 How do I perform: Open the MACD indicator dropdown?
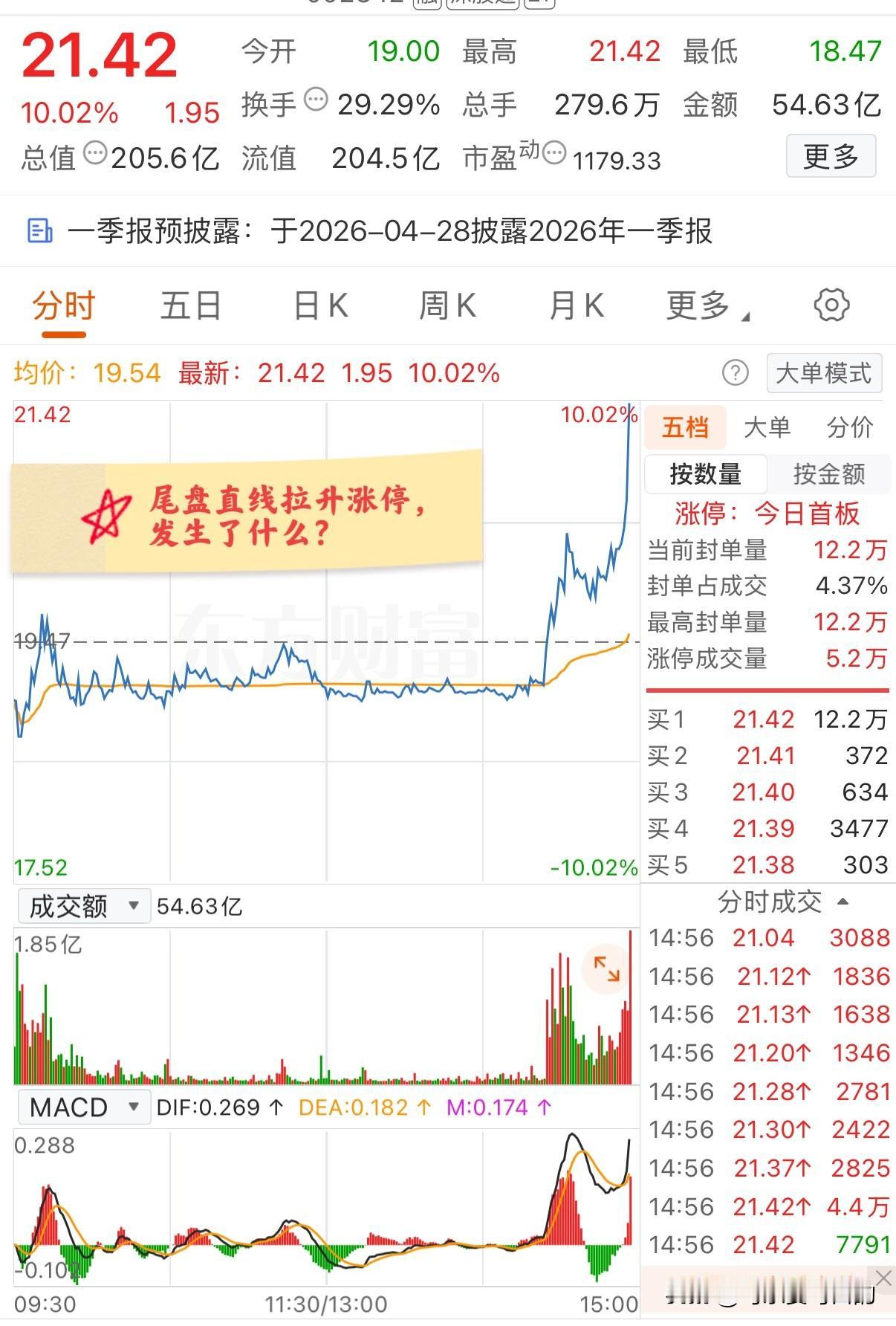point(82,1107)
